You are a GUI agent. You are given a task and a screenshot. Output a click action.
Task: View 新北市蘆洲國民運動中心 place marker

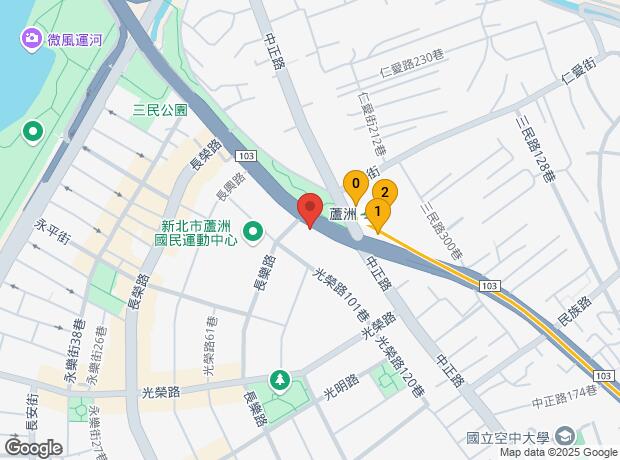(x=255, y=234)
